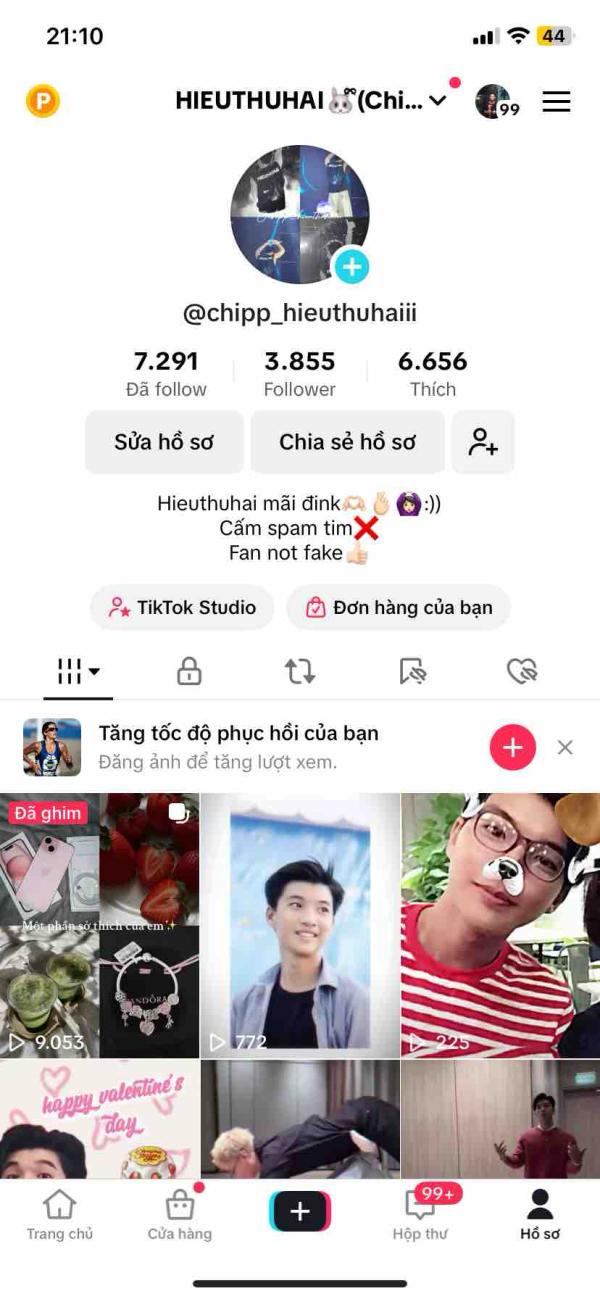Tap the red plus to post a photo

pyautogui.click(x=513, y=747)
